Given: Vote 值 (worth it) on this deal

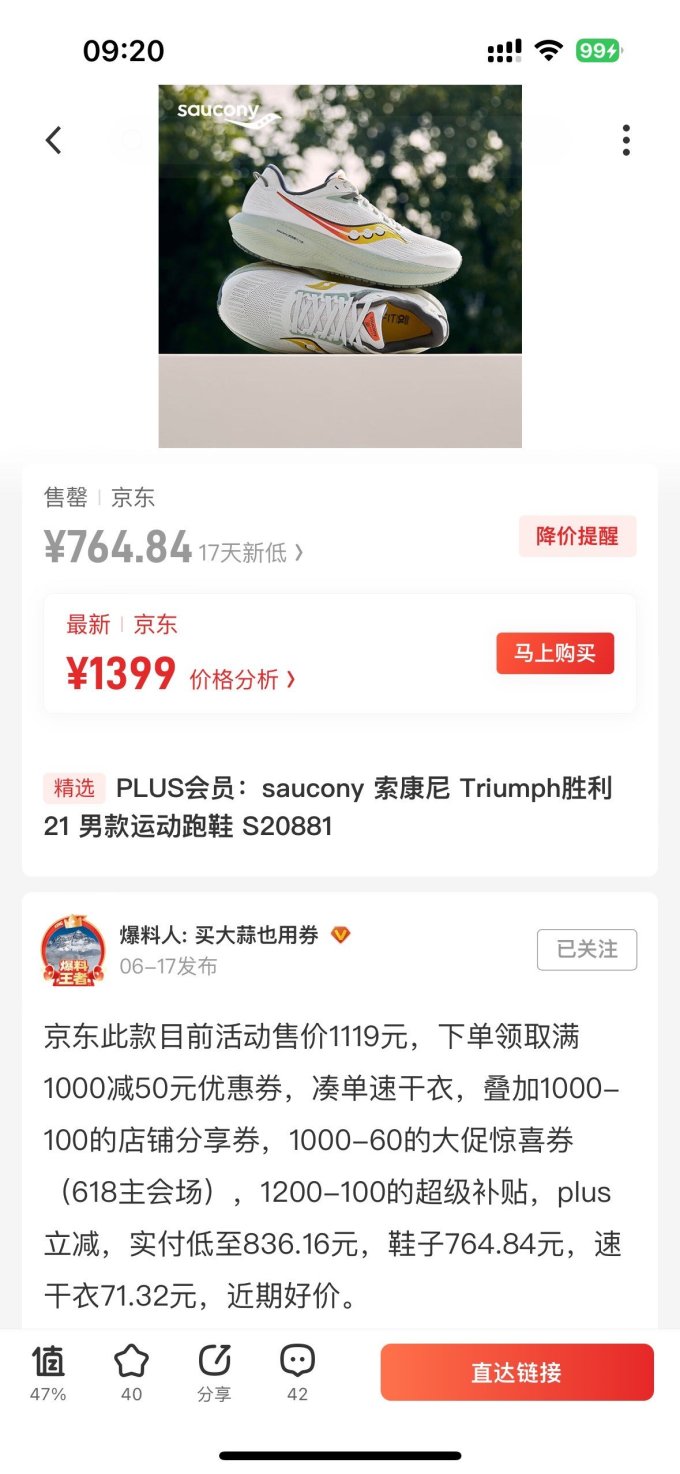Looking at the screenshot, I should [x=48, y=1372].
